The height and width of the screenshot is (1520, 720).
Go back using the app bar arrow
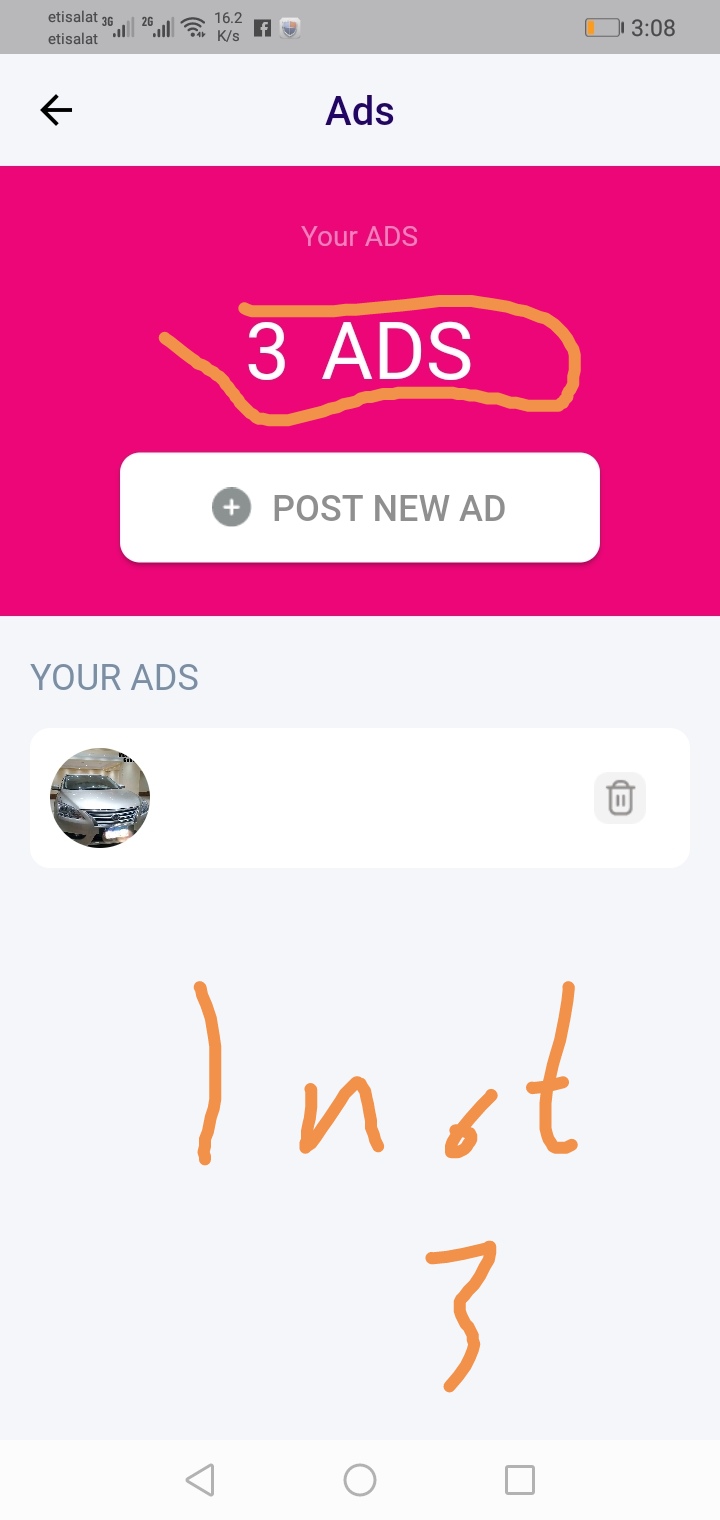pyautogui.click(x=56, y=110)
